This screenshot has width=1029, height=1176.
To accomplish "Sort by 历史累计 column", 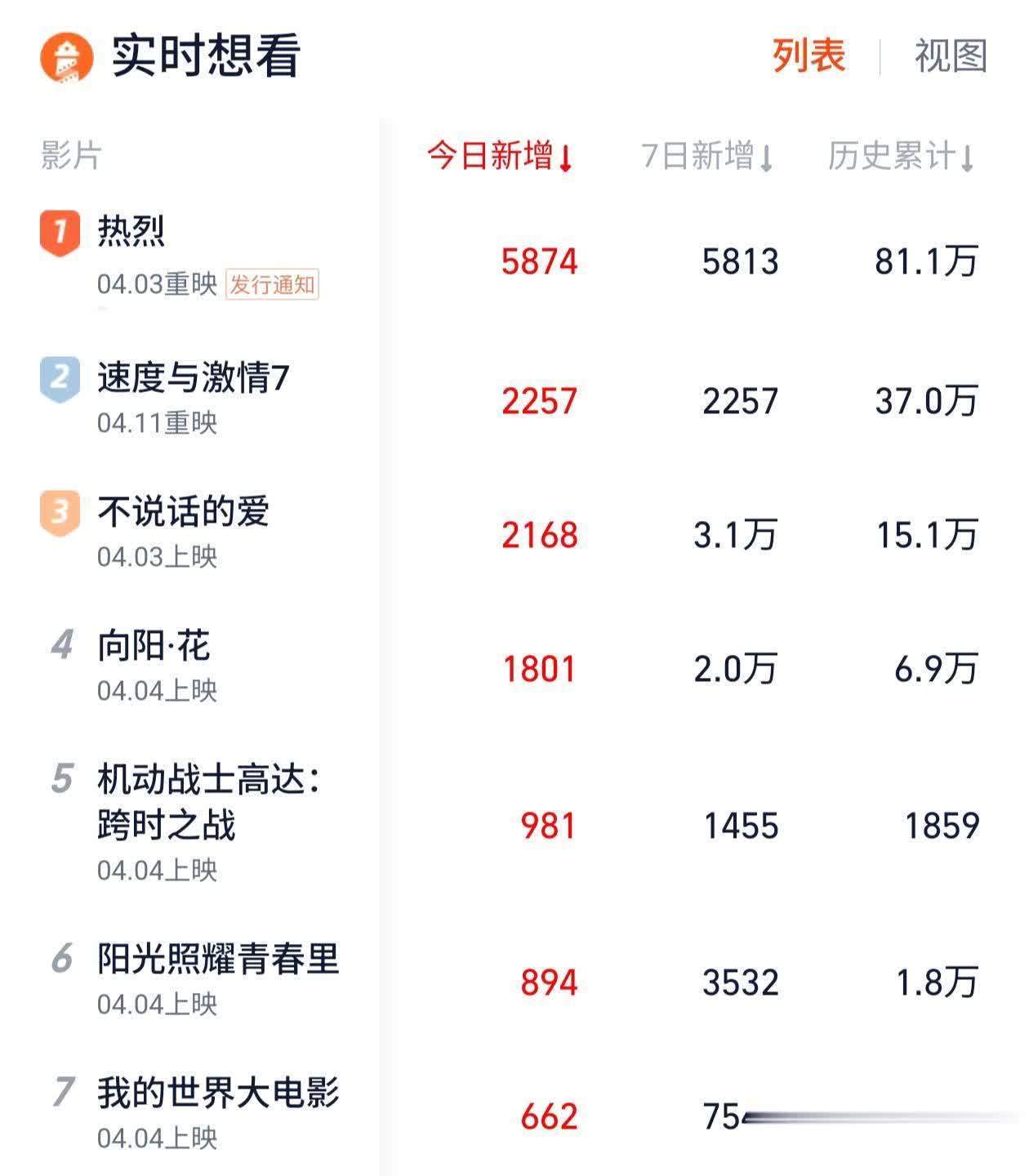I will point(901,156).
